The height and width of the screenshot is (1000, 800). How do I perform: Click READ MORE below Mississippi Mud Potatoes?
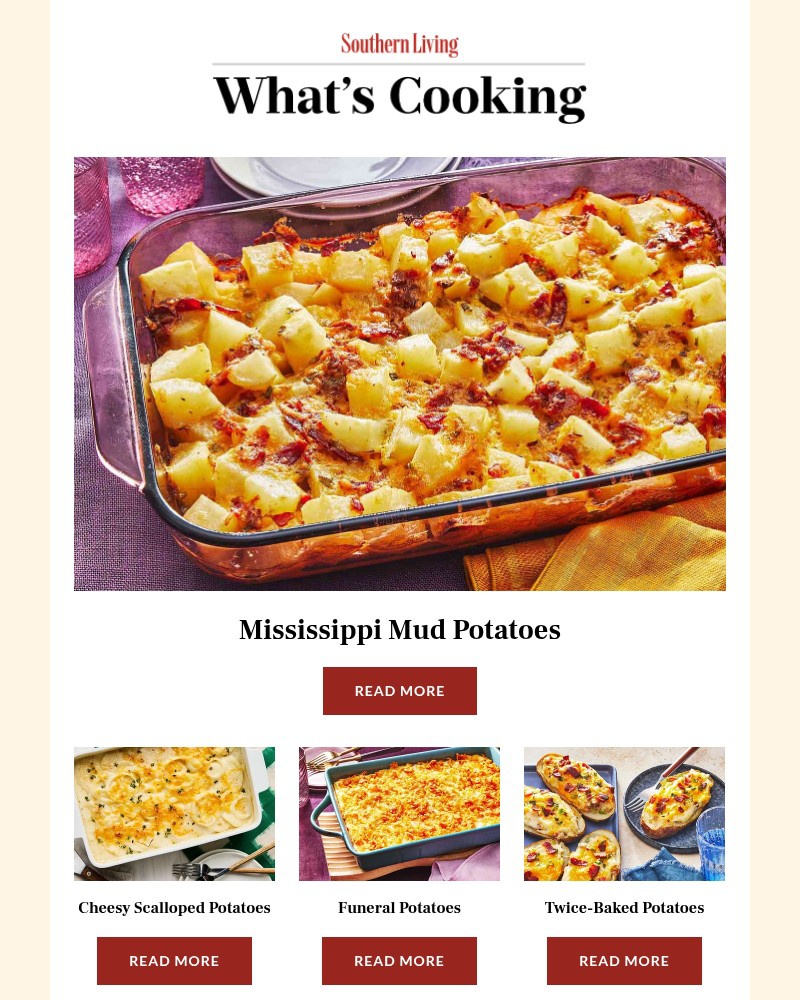point(400,691)
